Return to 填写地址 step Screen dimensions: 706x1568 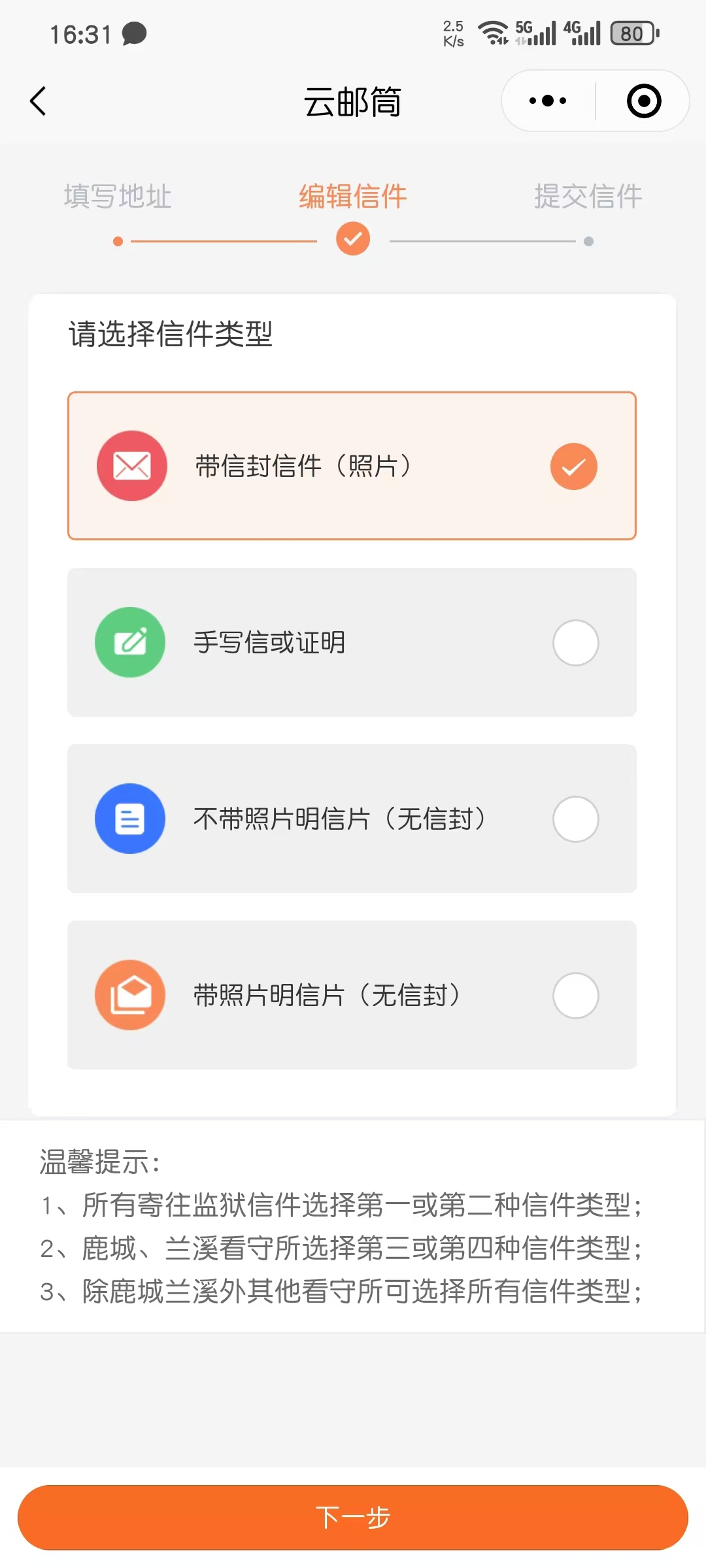pos(118,196)
